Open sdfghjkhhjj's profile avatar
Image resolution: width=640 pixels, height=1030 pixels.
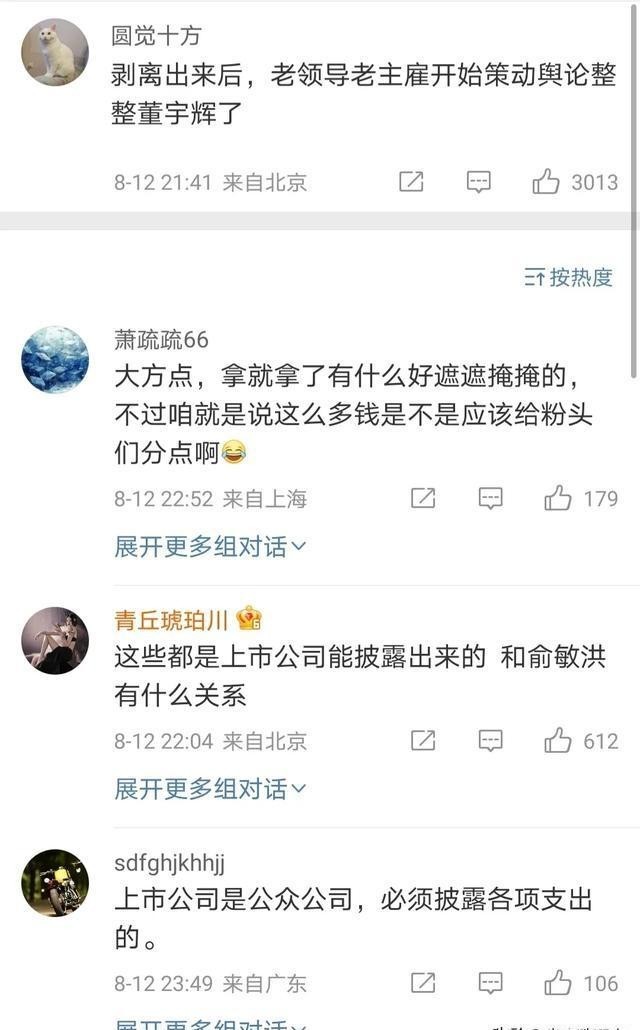click(55, 883)
